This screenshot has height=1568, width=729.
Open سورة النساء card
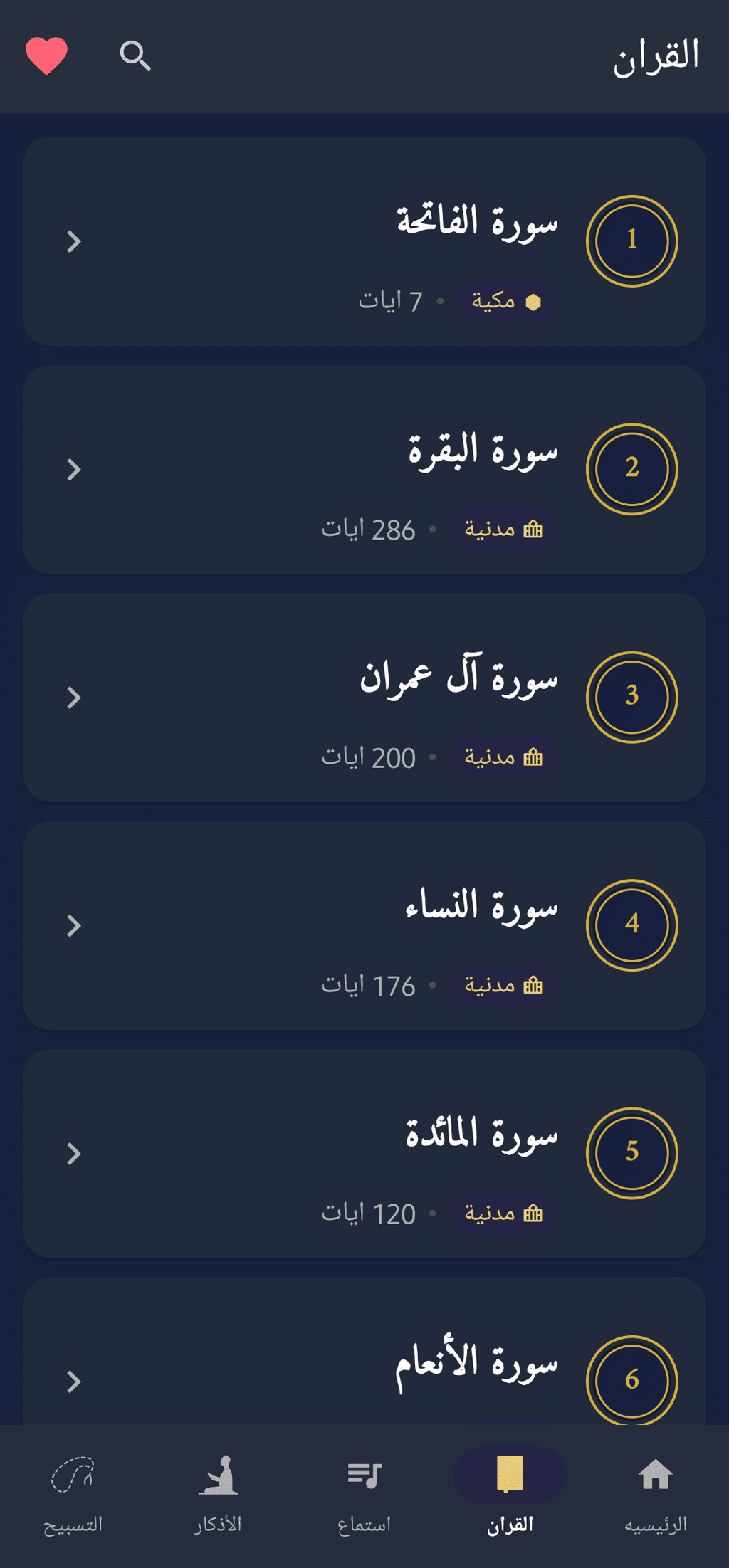coord(364,925)
